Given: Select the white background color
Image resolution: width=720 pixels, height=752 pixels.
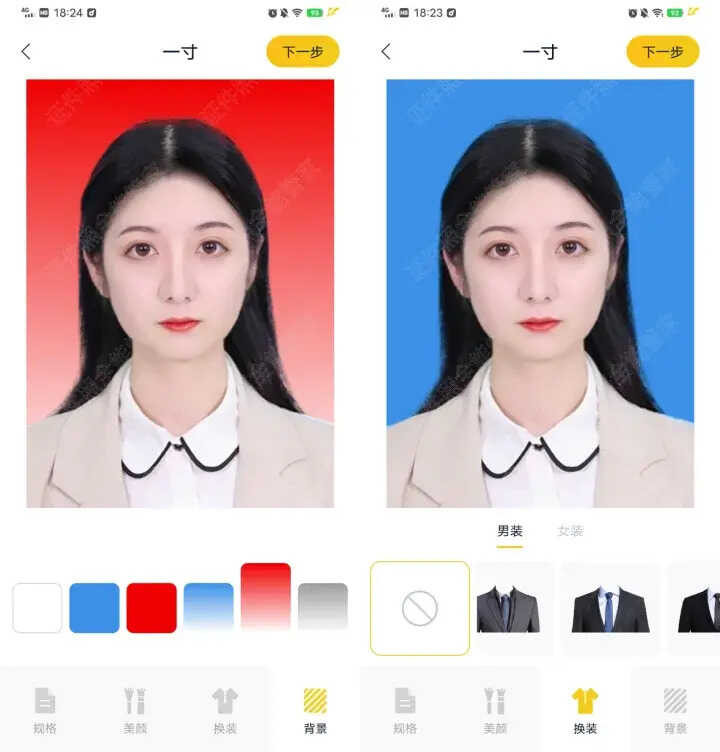Looking at the screenshot, I should click(37, 608).
